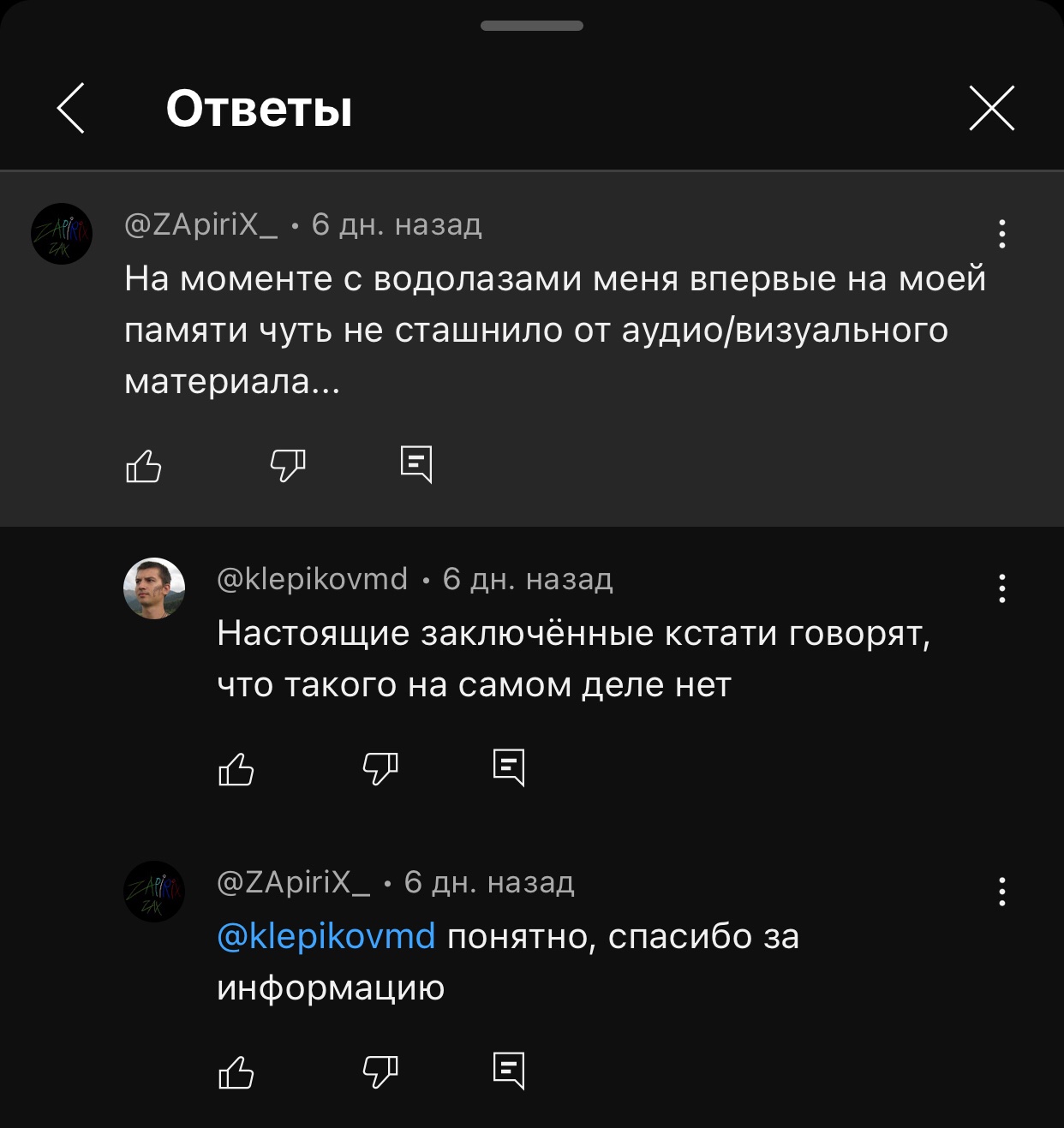
Task: Open options menu for top @ZApiriX_ comment
Action: [x=1001, y=234]
